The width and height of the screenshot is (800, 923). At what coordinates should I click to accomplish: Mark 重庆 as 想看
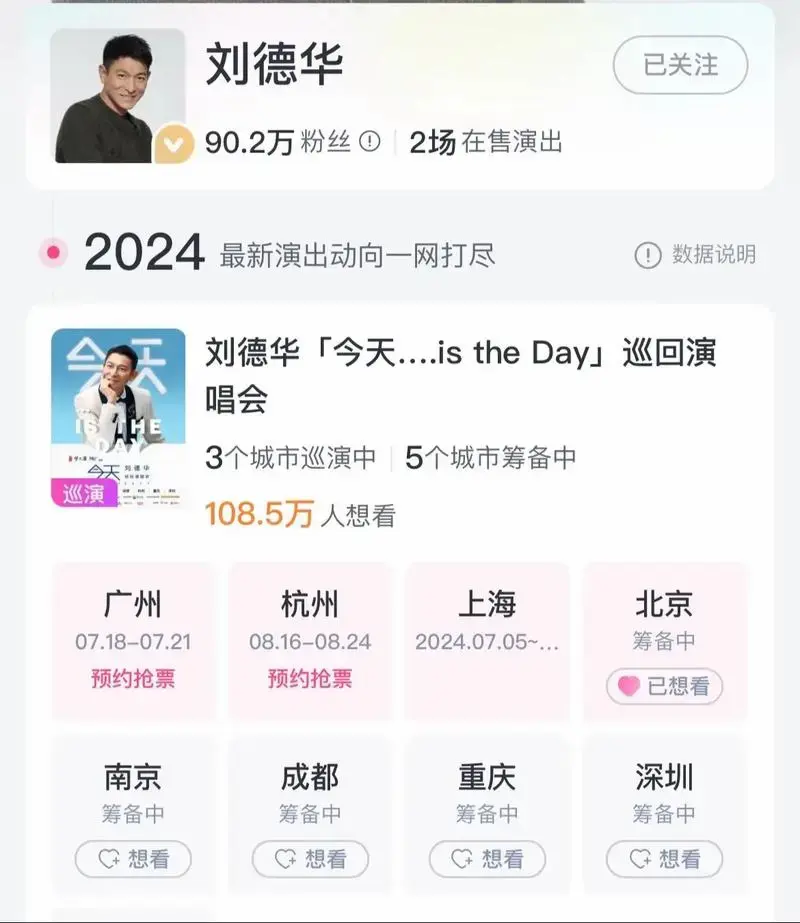(487, 858)
